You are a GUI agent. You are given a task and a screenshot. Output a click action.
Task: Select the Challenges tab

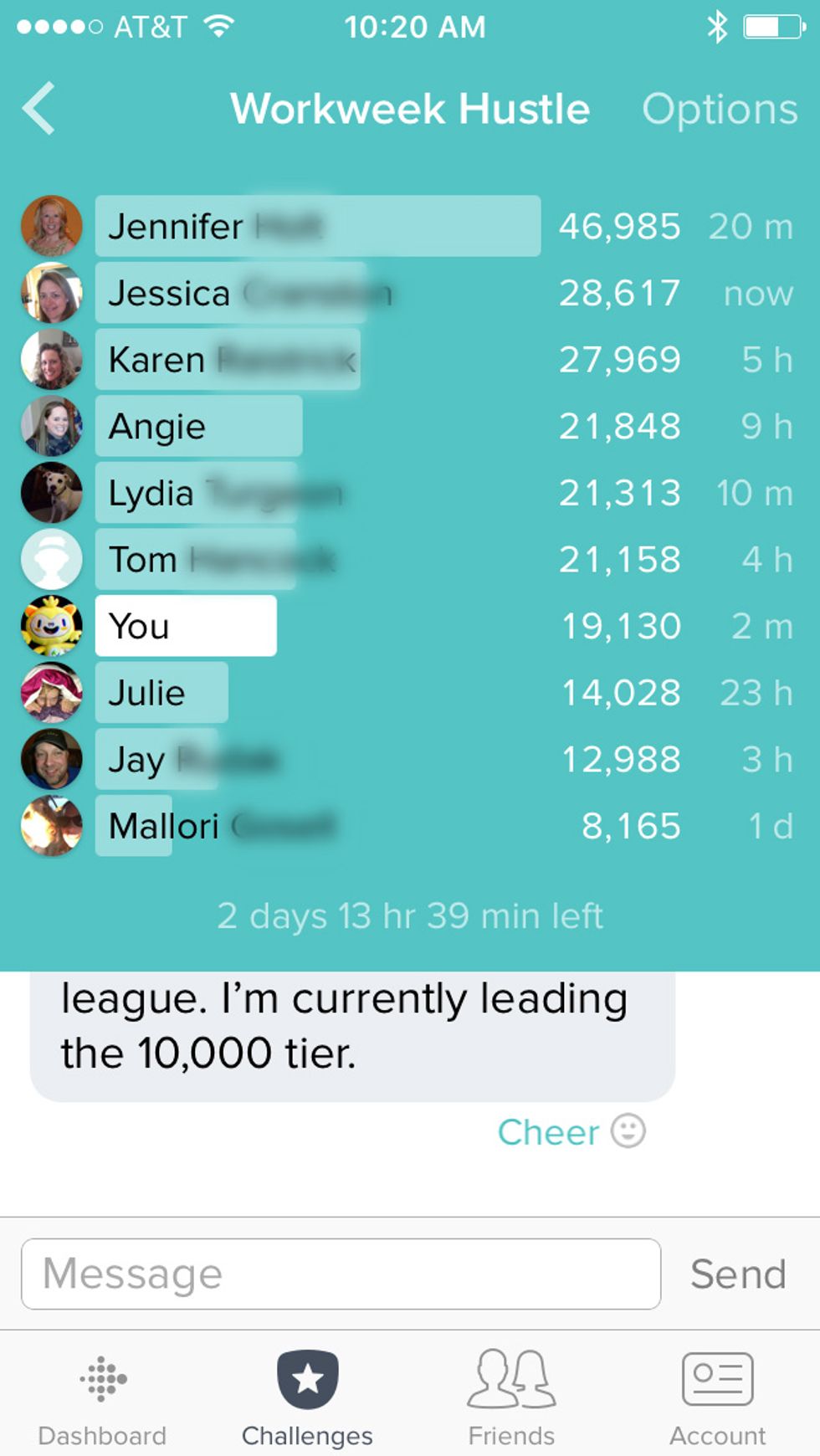(x=307, y=1395)
